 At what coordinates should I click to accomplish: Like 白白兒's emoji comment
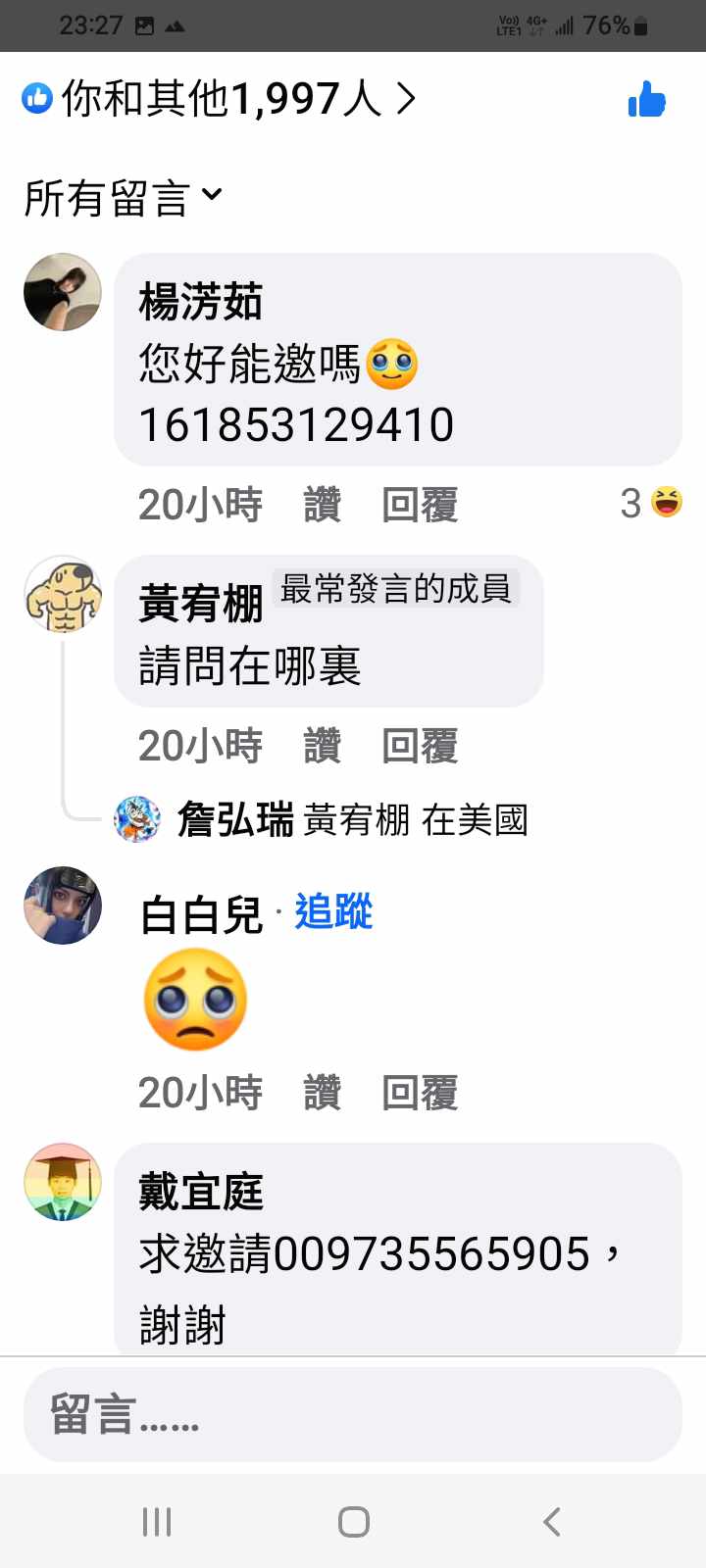(322, 1093)
